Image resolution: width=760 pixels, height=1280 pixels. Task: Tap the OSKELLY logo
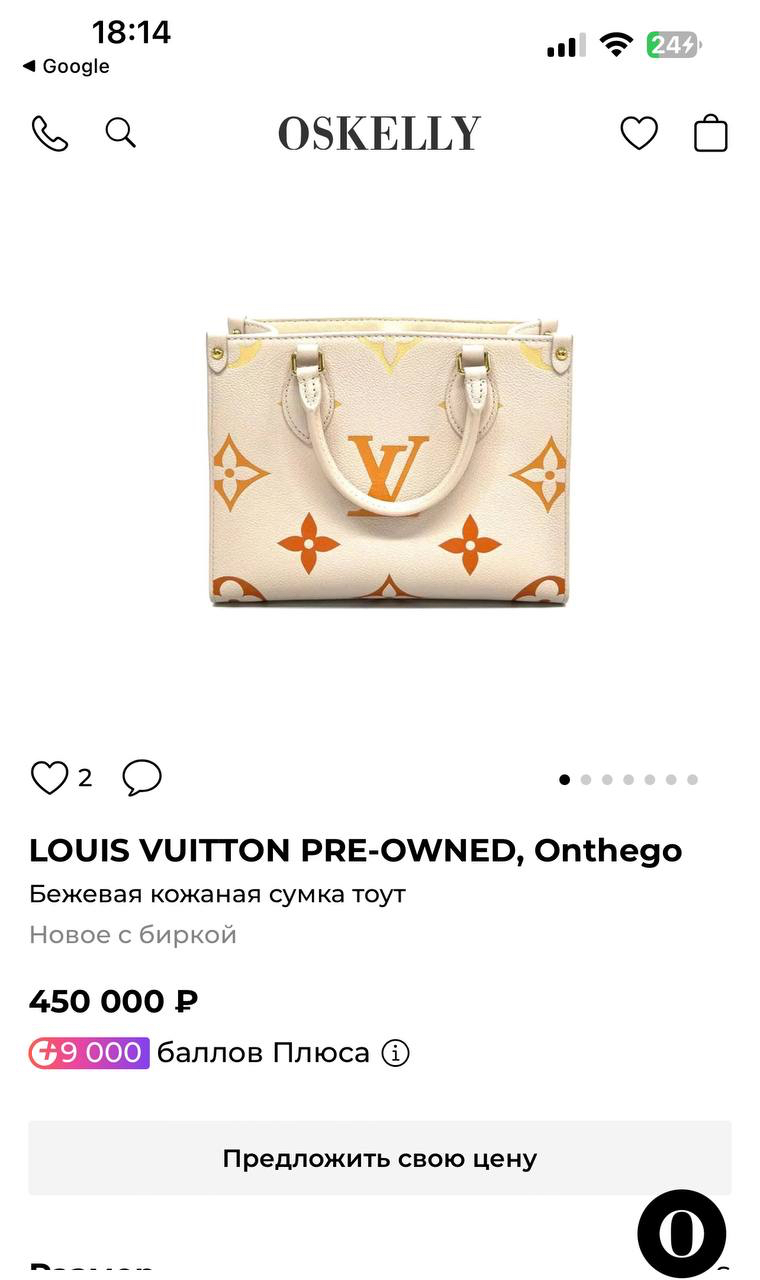tap(379, 132)
